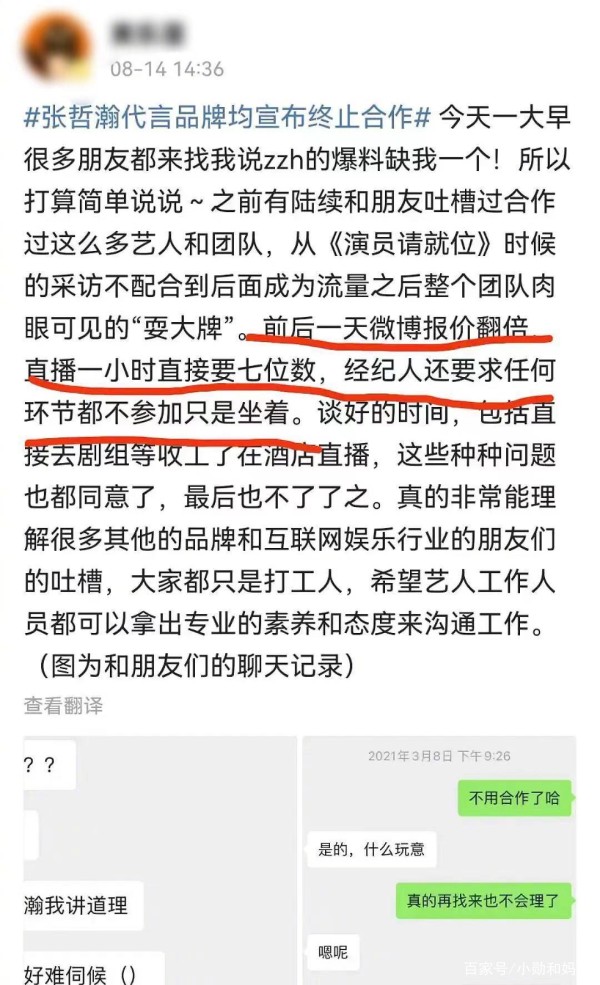Tap 查看翻译 to translate the post
This screenshot has width=600, height=985.
63,706
